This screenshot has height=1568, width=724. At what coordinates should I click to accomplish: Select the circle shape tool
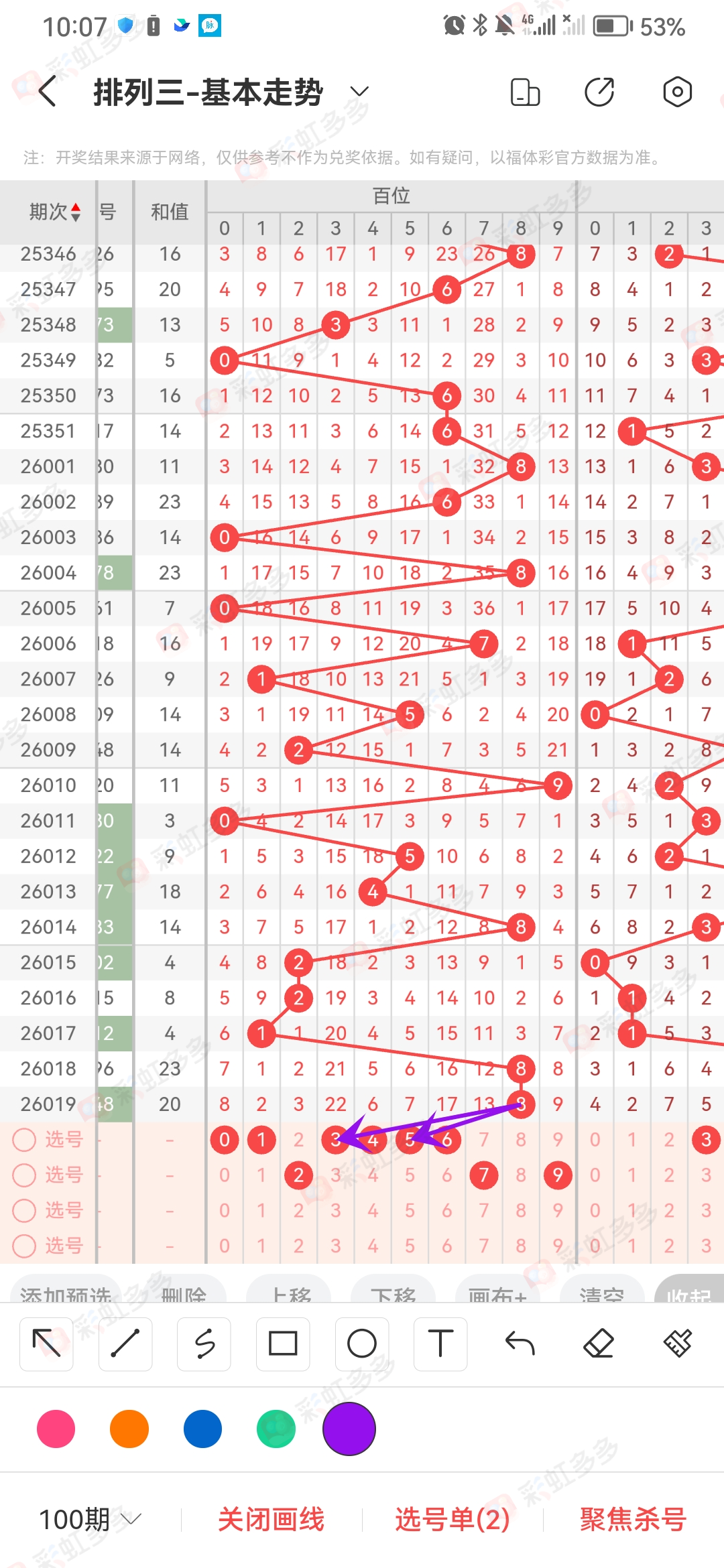click(x=362, y=1344)
